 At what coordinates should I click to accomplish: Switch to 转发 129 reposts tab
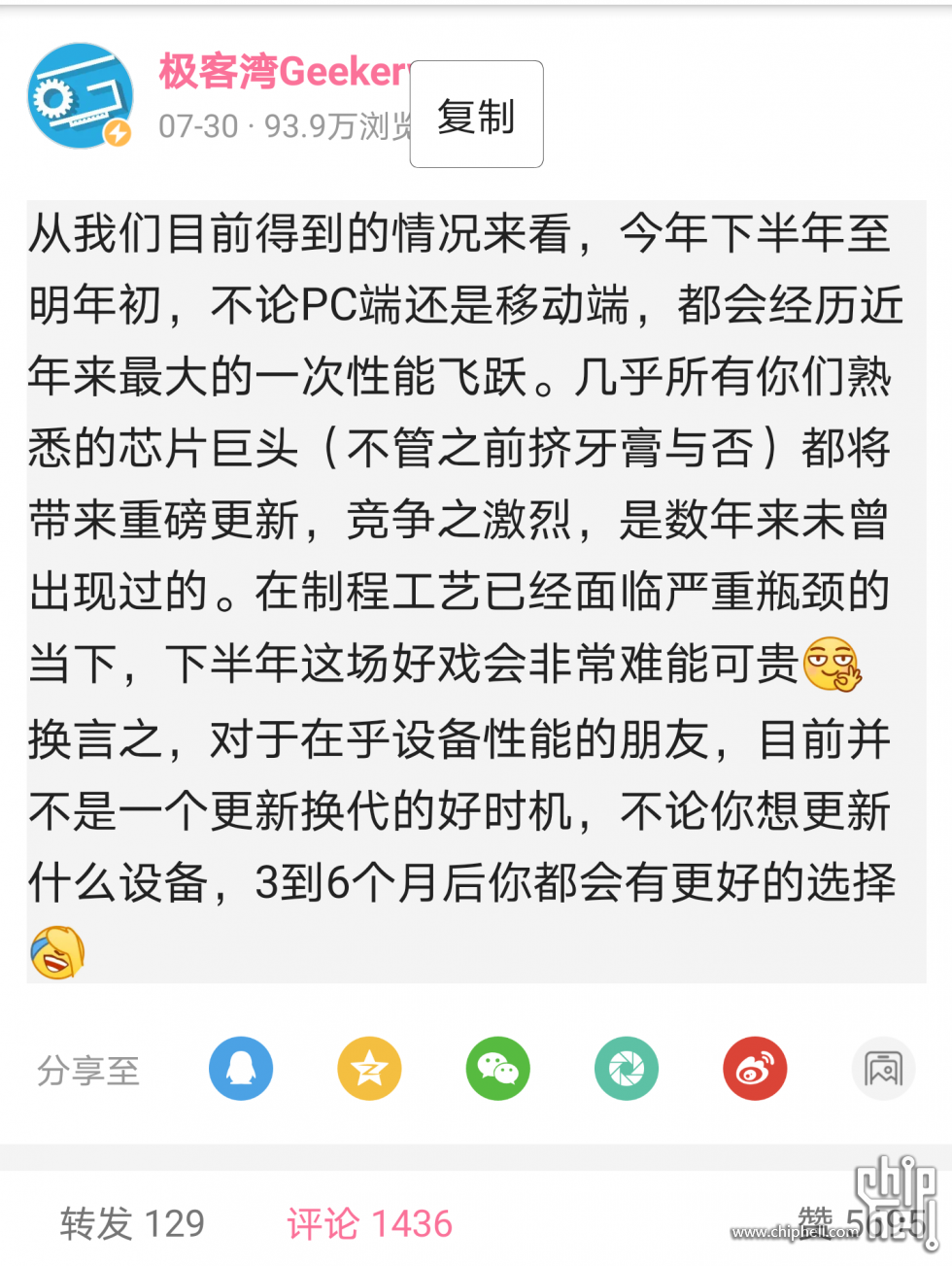pos(132,1223)
